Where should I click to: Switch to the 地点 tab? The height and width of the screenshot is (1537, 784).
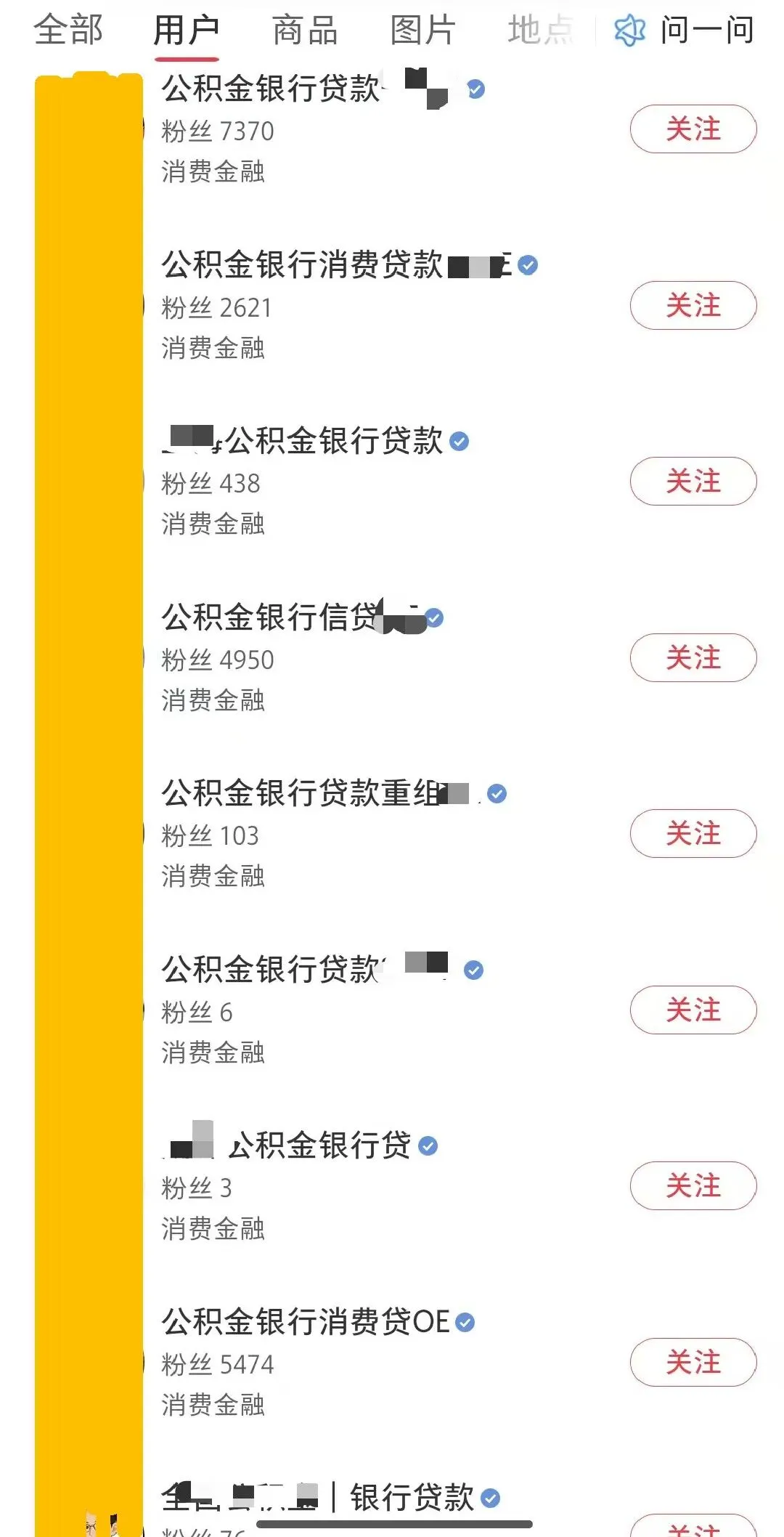(x=541, y=31)
